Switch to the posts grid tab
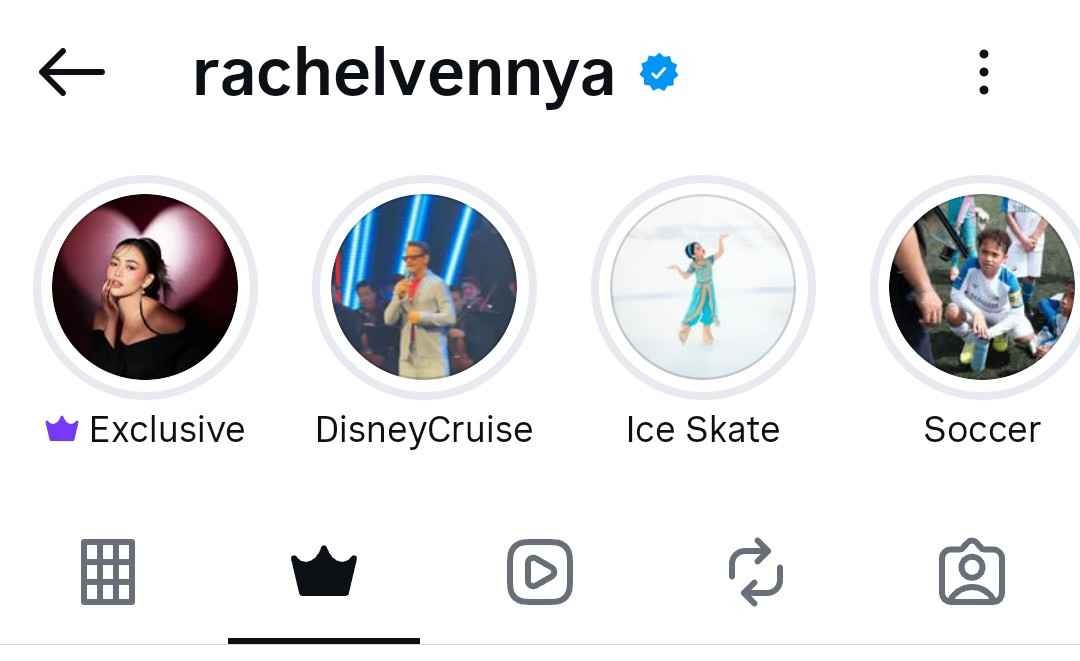Screen dimensions: 1080x661 (108, 573)
